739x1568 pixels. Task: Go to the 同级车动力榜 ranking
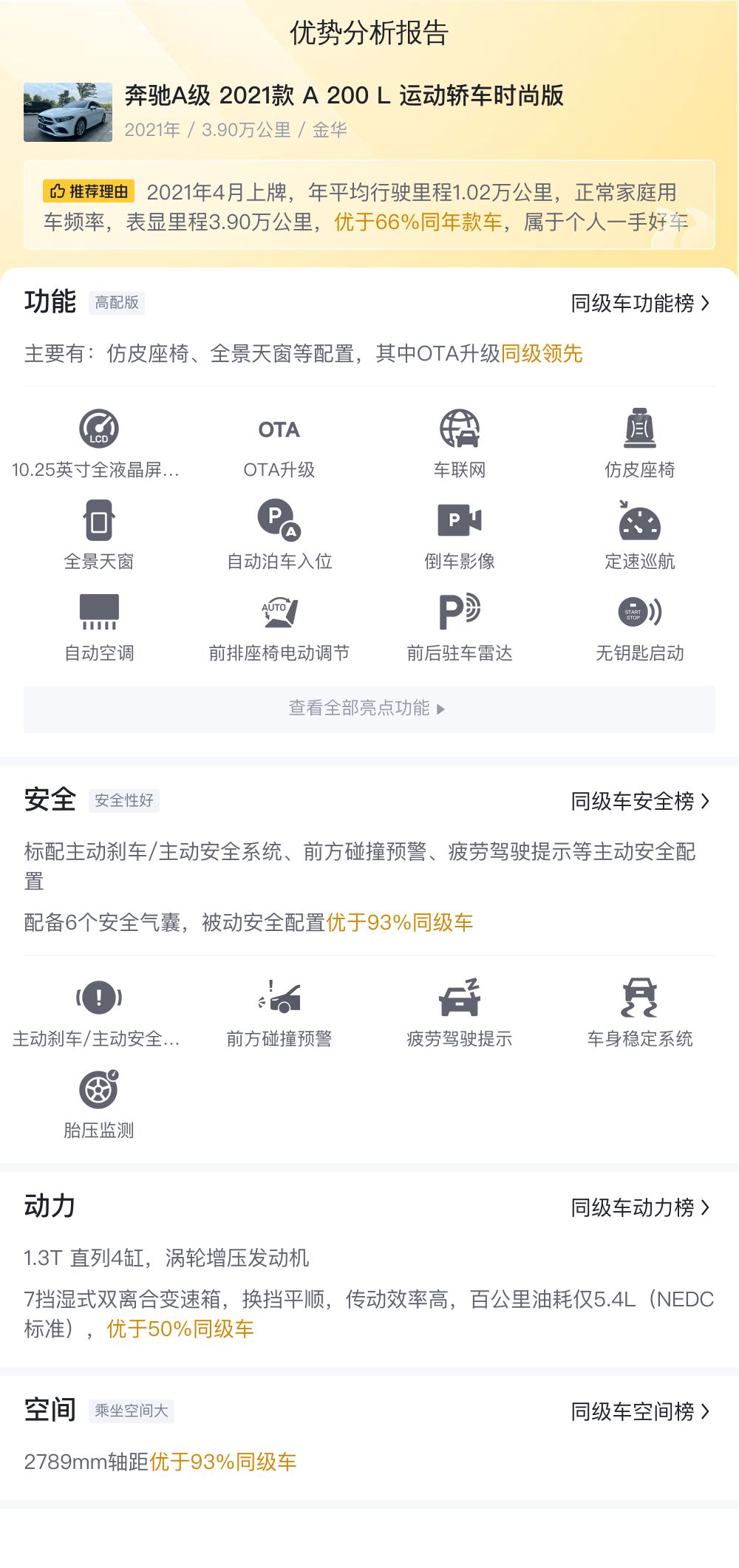(x=640, y=1207)
